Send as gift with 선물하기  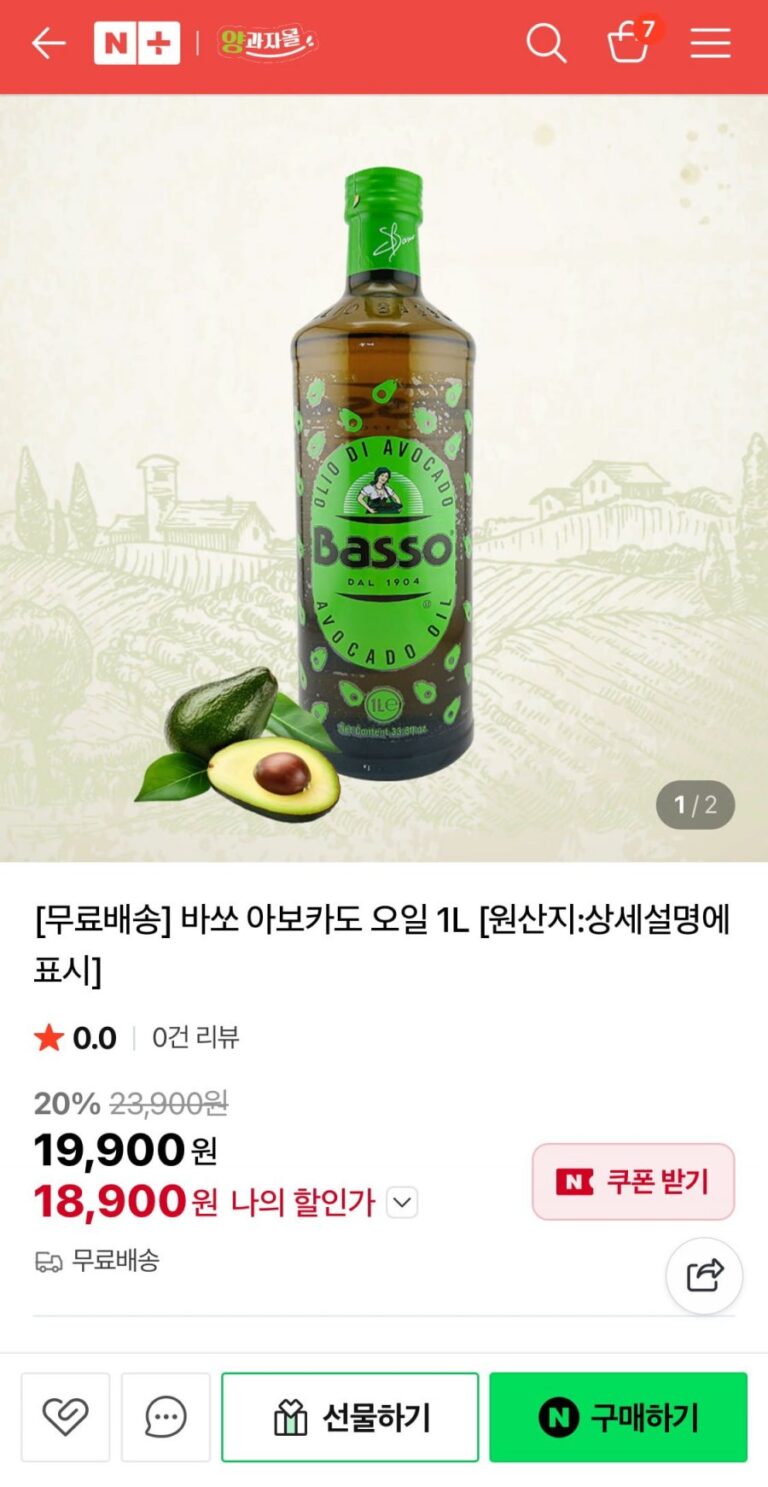point(350,1417)
